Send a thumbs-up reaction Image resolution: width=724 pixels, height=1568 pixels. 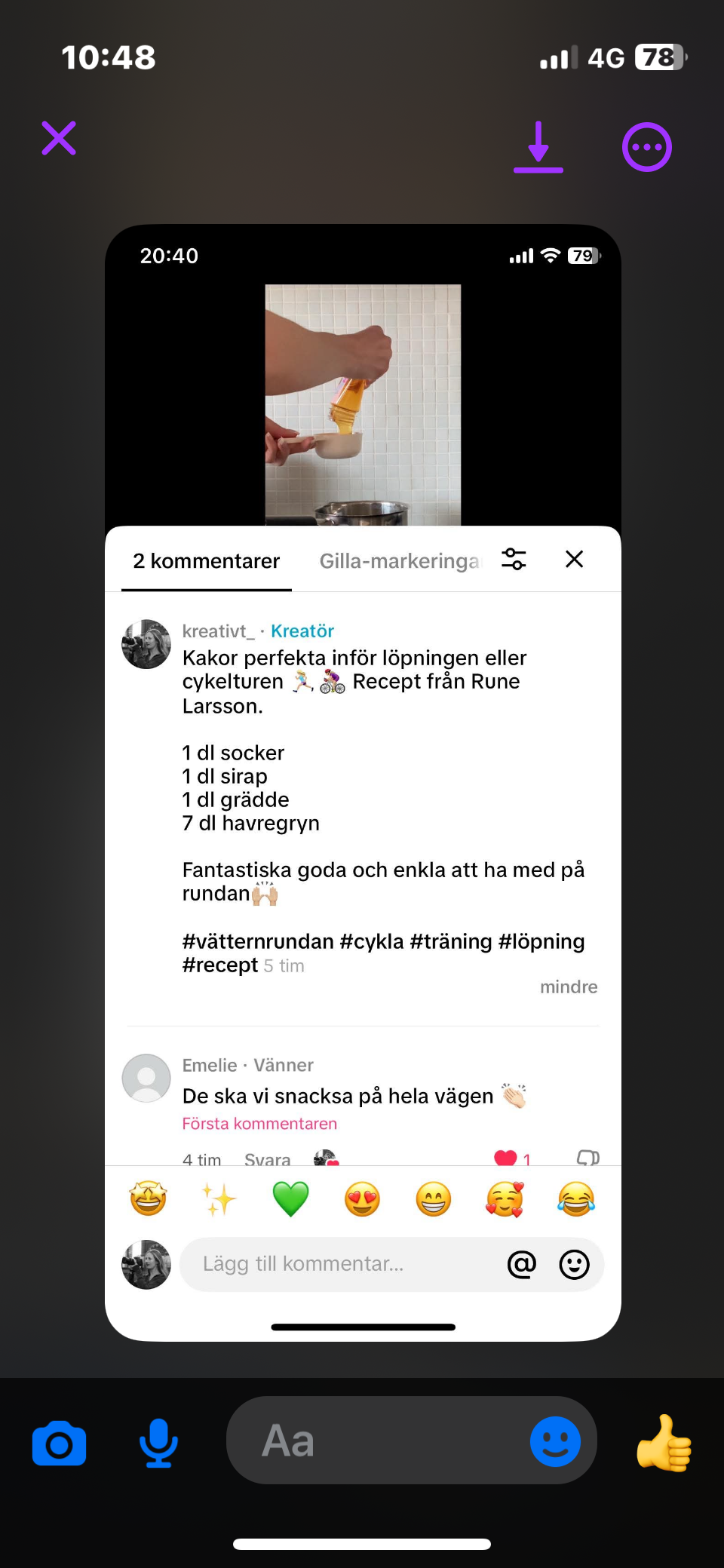pyautogui.click(x=664, y=1443)
